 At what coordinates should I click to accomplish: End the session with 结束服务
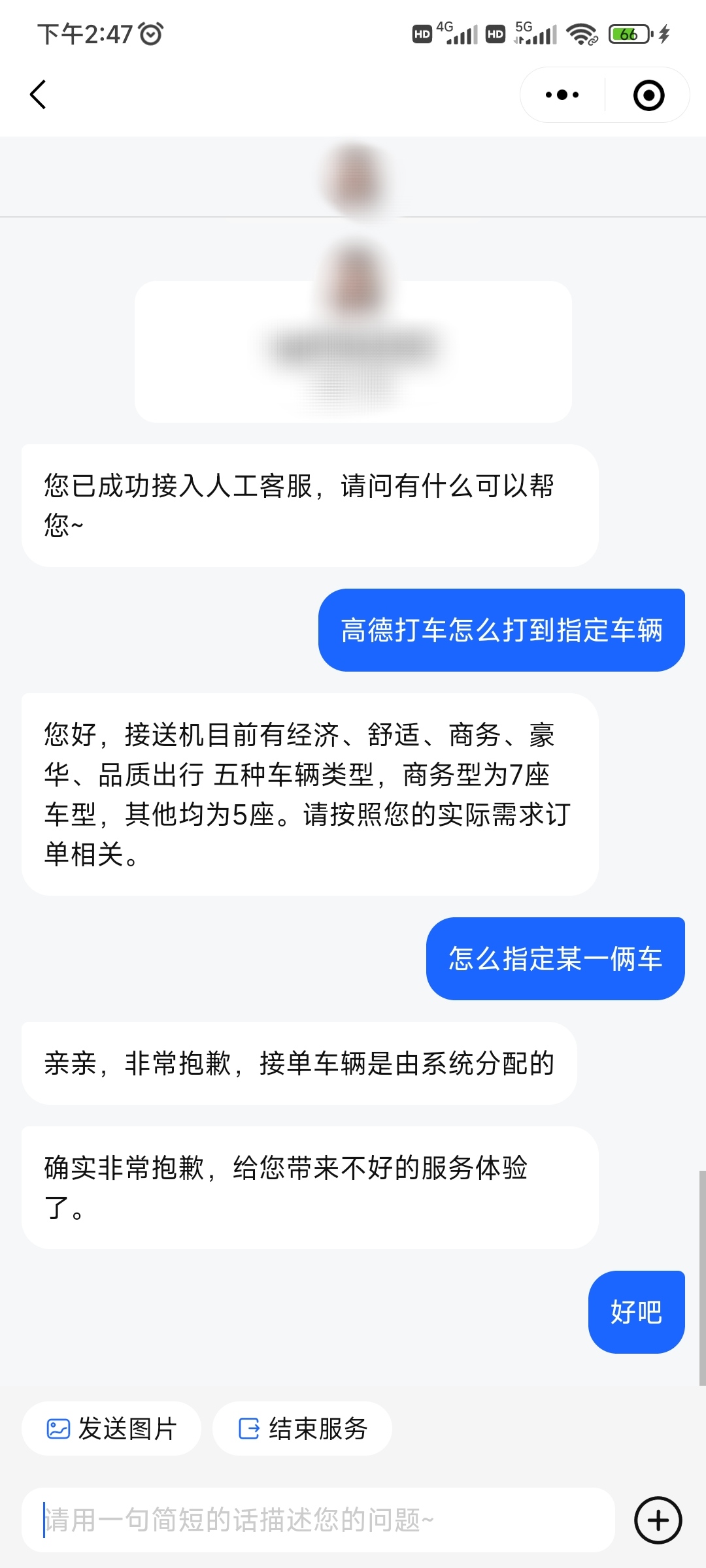302,1429
